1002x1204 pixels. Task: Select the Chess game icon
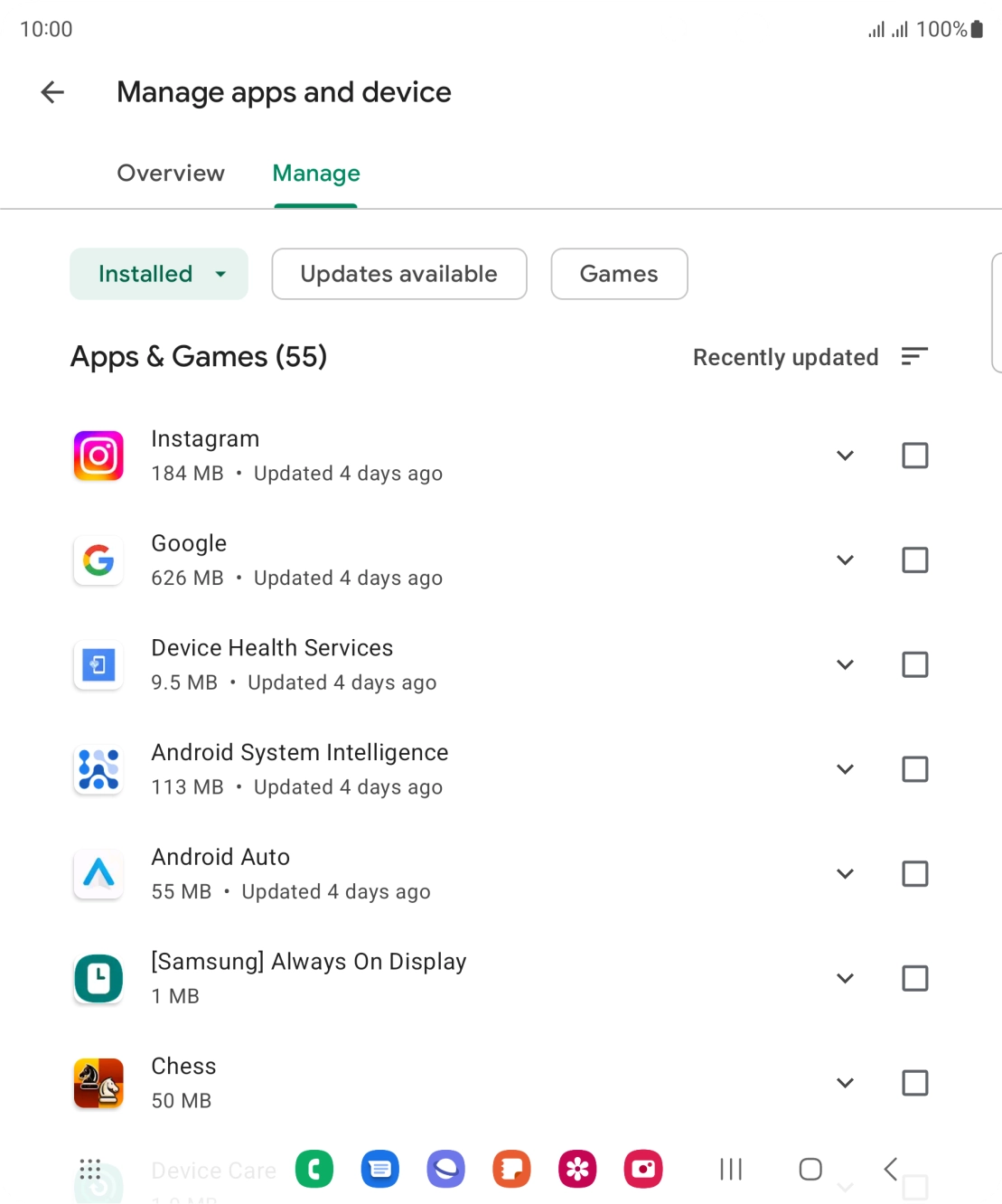[x=98, y=1083]
